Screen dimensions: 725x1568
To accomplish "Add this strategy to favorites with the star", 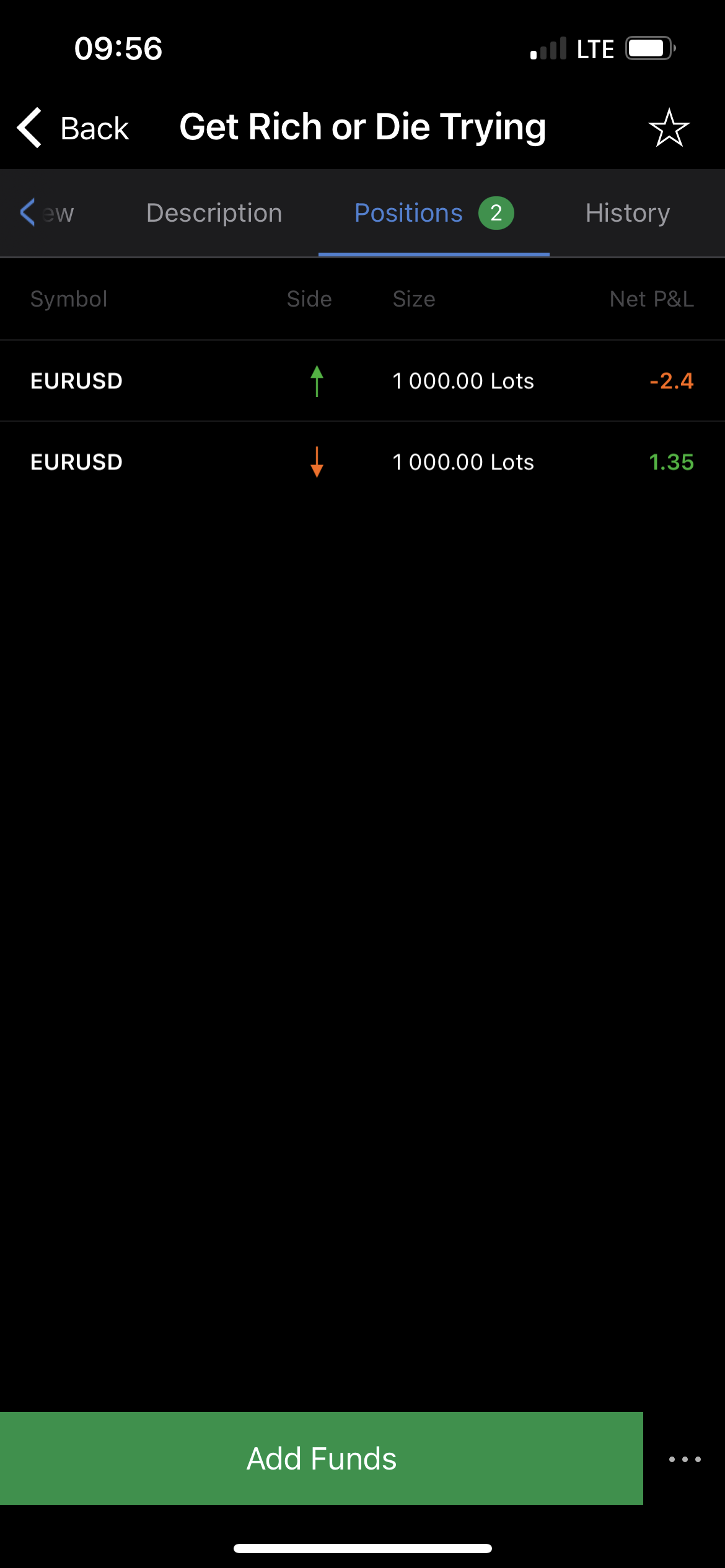I will (x=669, y=128).
